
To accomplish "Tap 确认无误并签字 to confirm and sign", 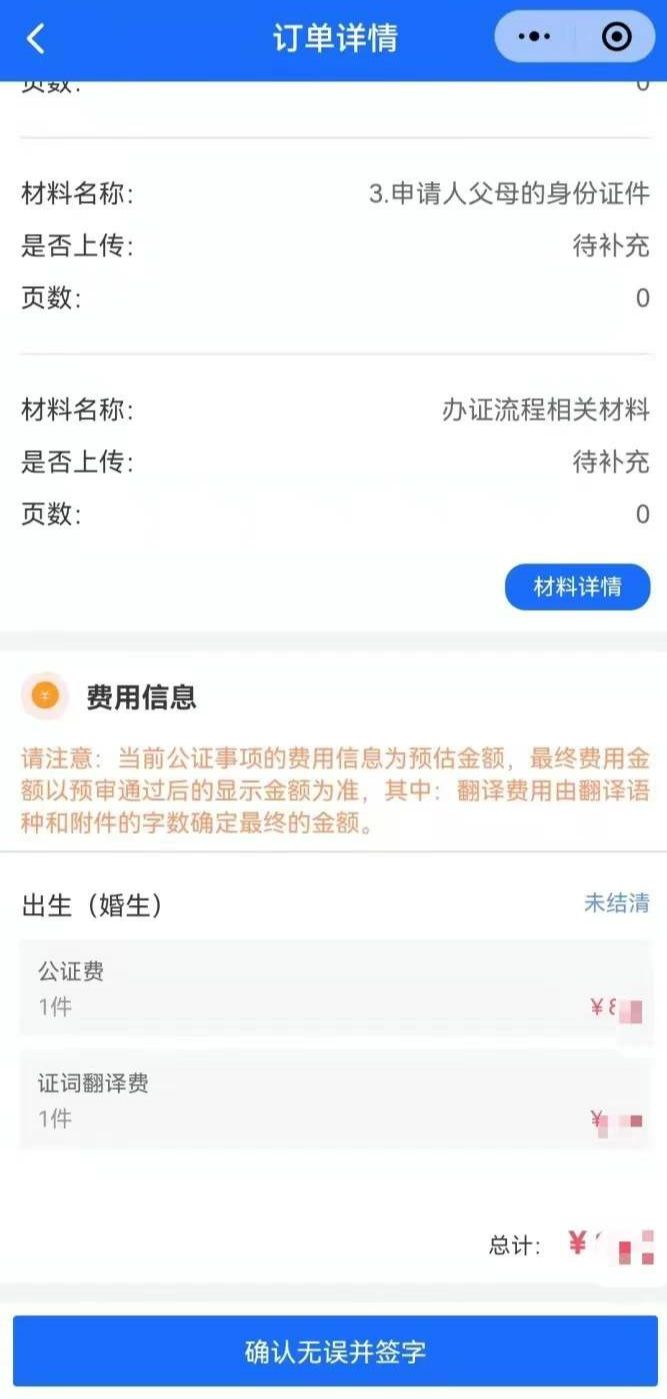I will pyautogui.click(x=335, y=1352).
